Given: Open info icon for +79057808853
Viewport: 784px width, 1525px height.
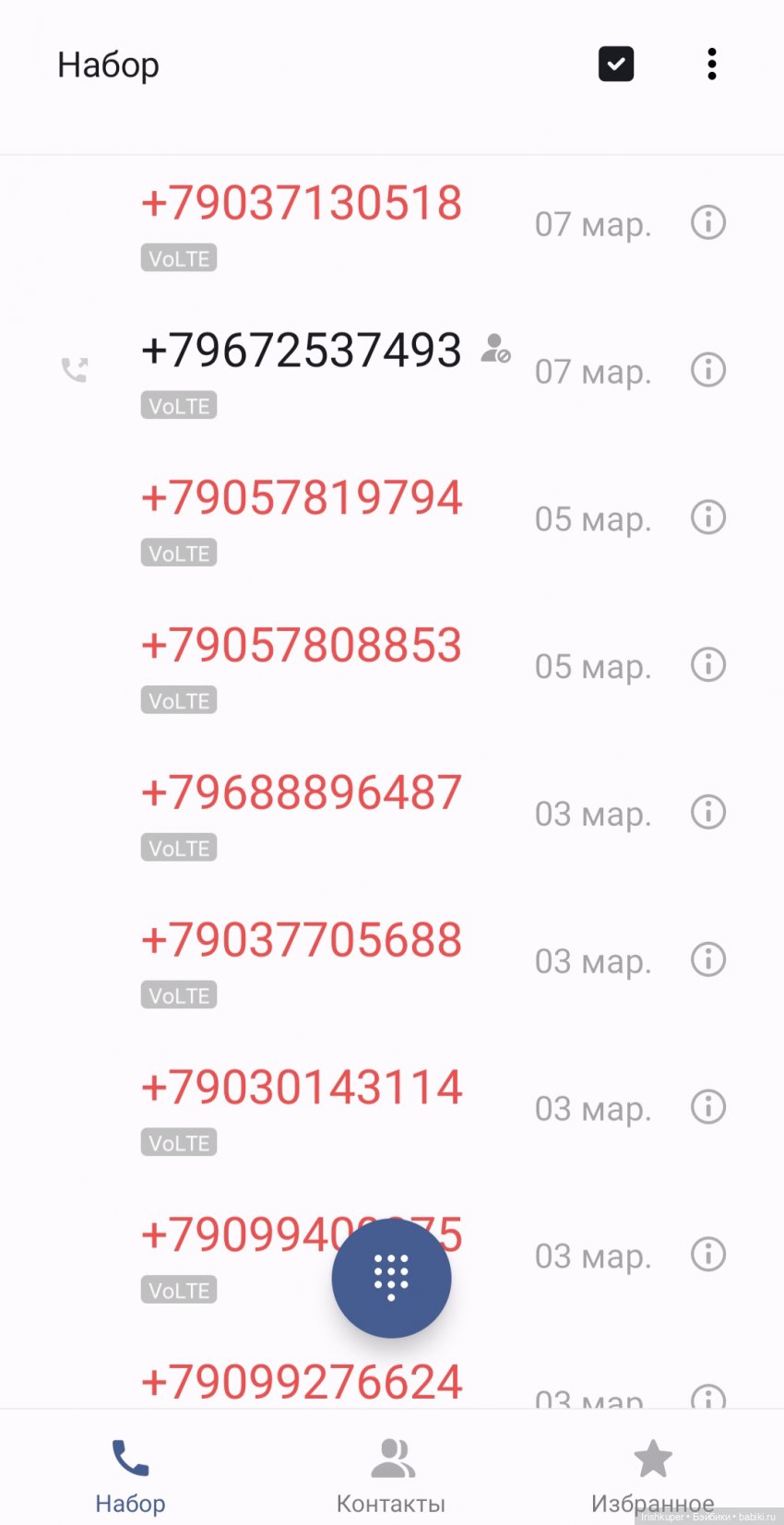Looking at the screenshot, I should (708, 665).
